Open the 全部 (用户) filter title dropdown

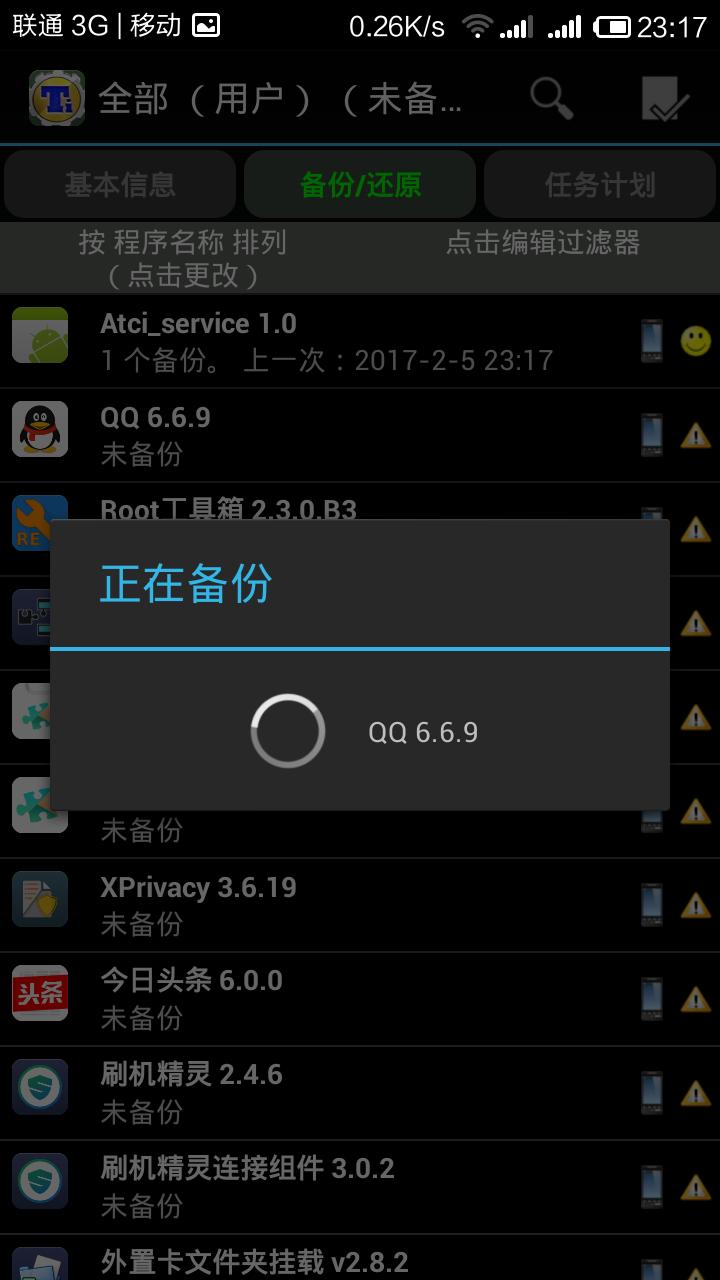pyautogui.click(x=250, y=99)
